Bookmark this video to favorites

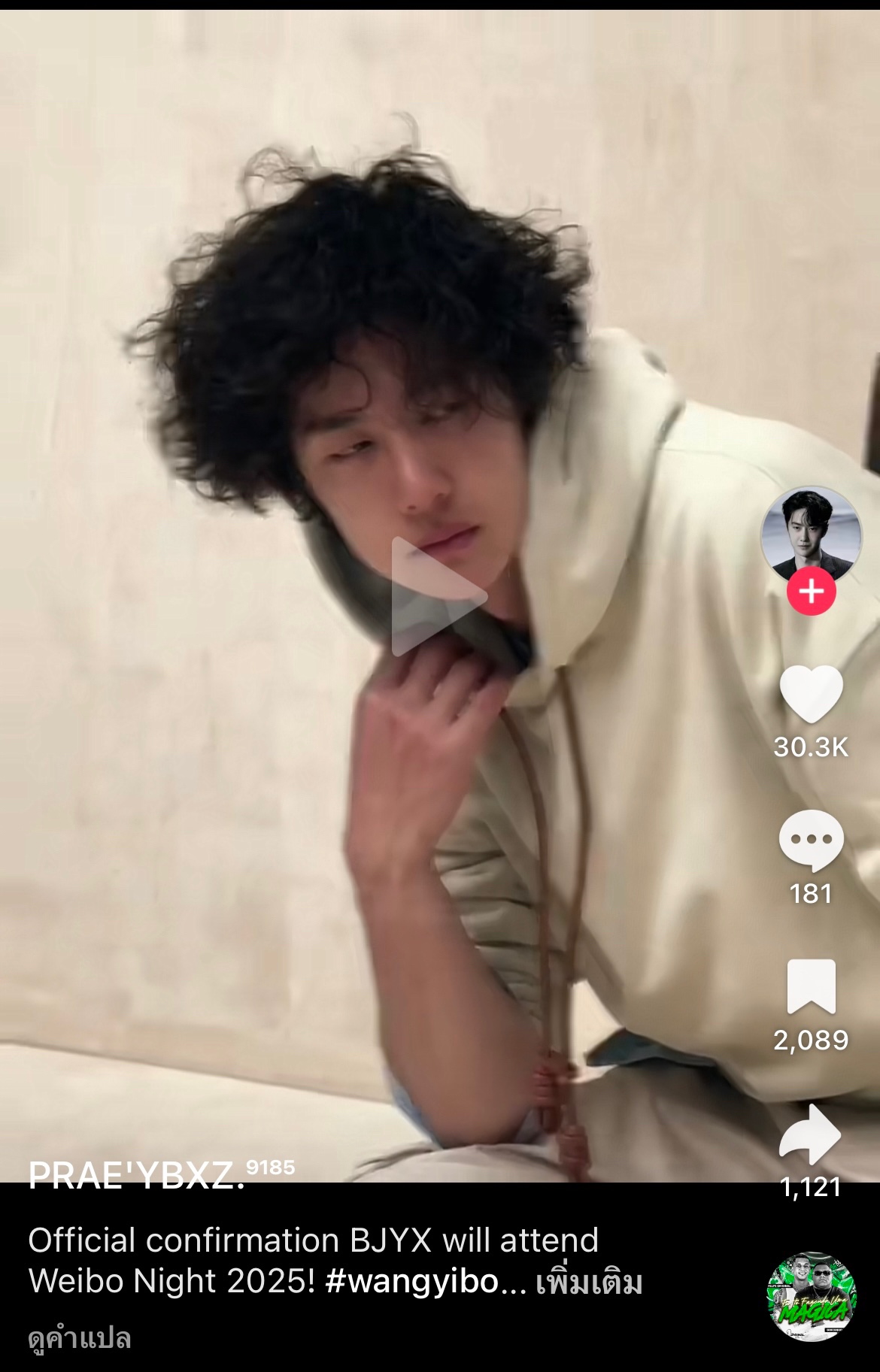tap(811, 986)
